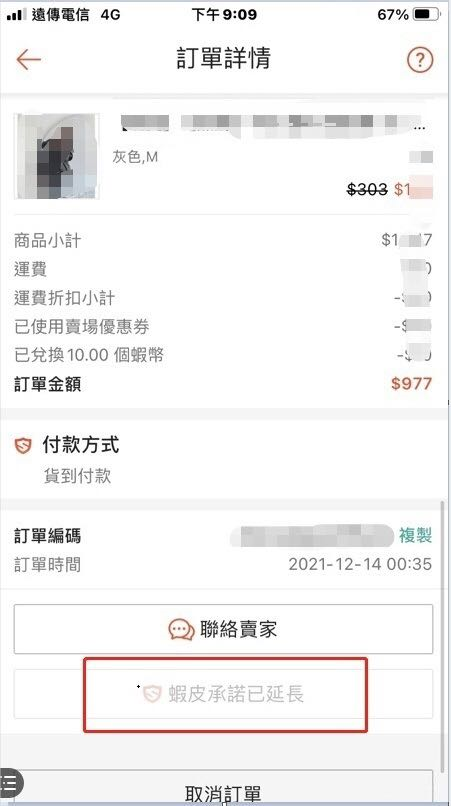Copy the order number with 複製
Image resolution: width=451 pixels, height=806 pixels.
pyautogui.click(x=415, y=536)
